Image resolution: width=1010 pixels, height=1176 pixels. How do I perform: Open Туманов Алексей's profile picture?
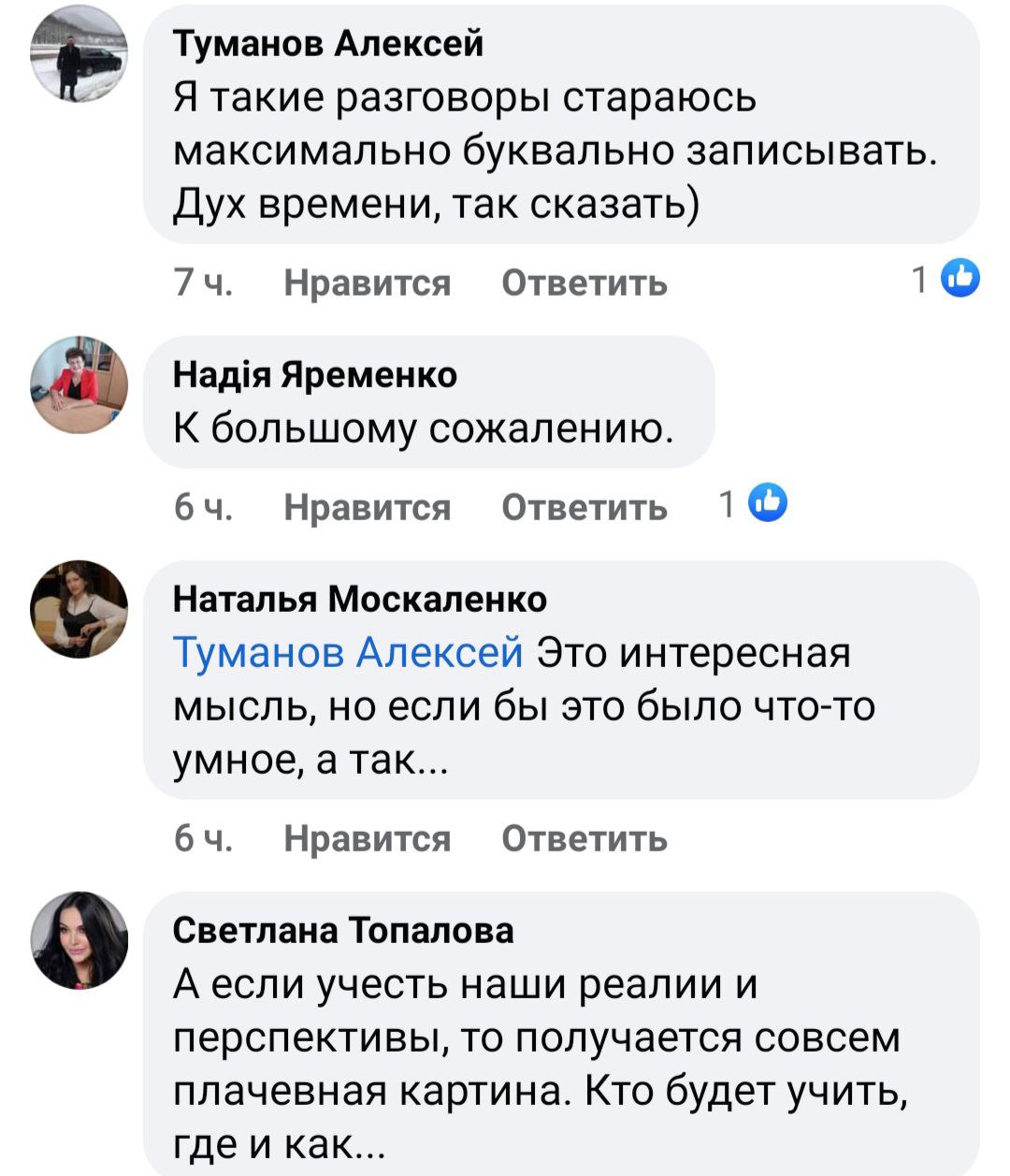coord(79,55)
